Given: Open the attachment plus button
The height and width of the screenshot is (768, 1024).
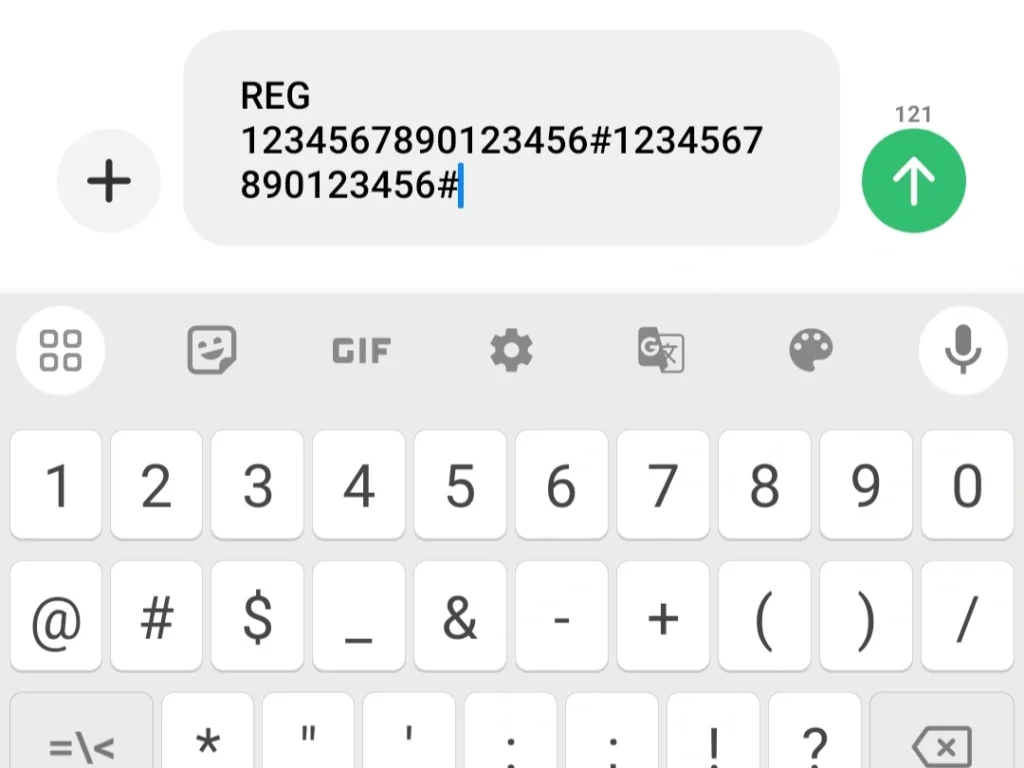Looking at the screenshot, I should click(x=109, y=182).
